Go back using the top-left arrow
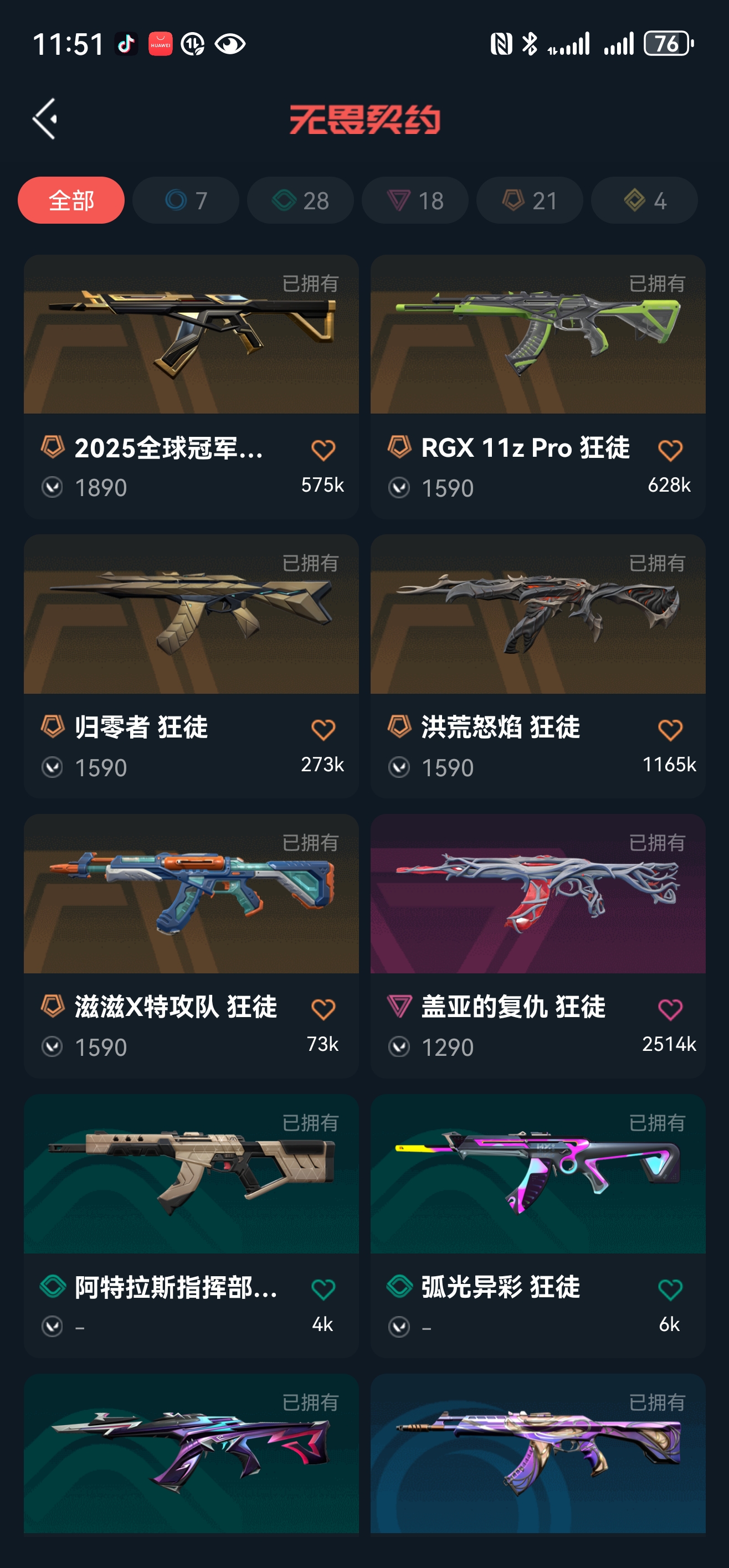This screenshot has width=729, height=1568. pos(45,118)
